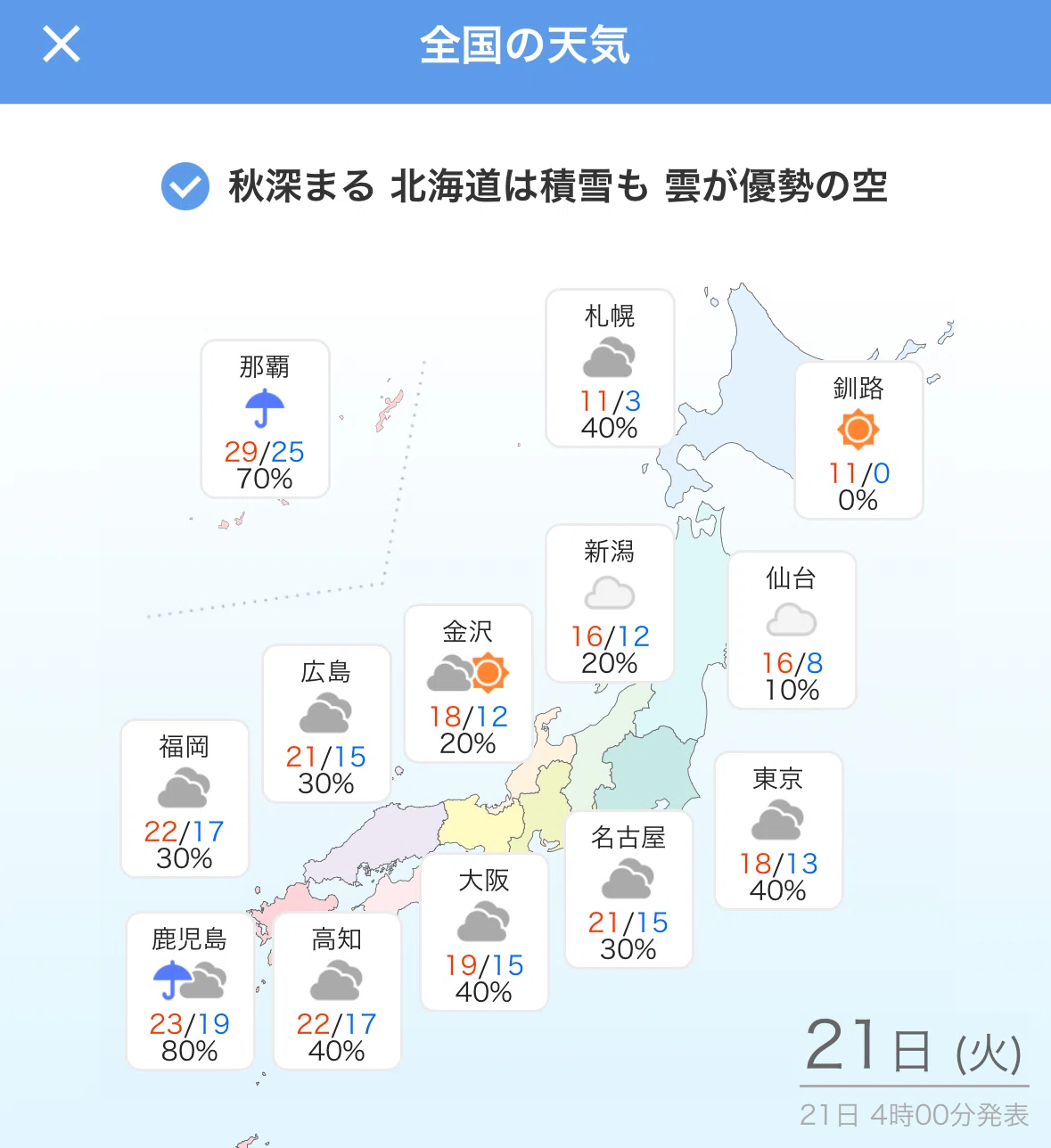Select the 広島 weather card

click(326, 724)
